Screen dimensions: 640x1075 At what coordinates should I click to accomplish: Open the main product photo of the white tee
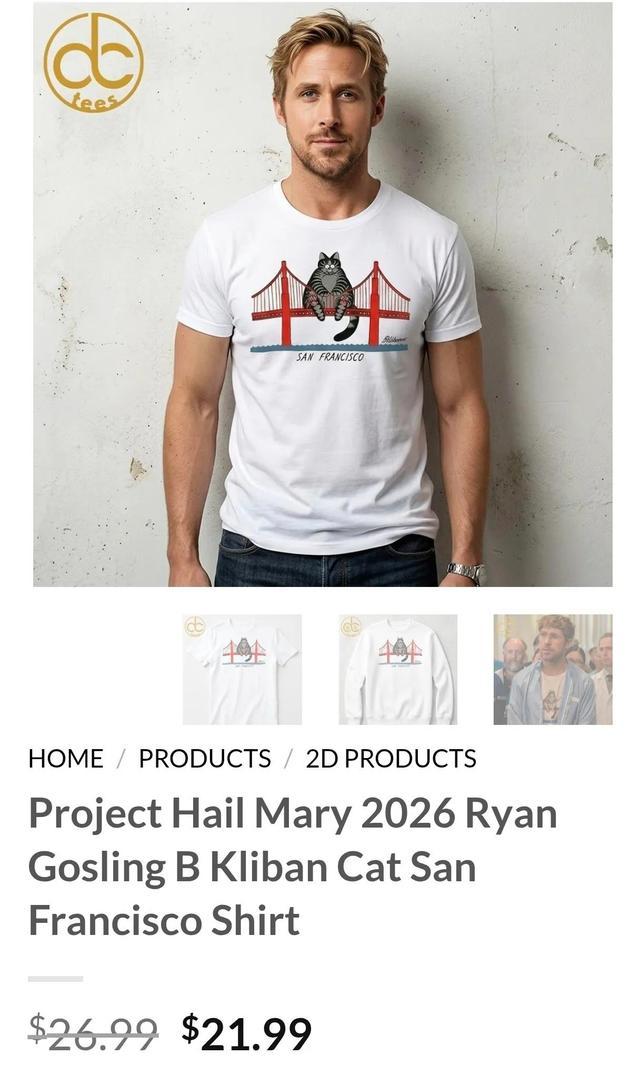point(322,294)
